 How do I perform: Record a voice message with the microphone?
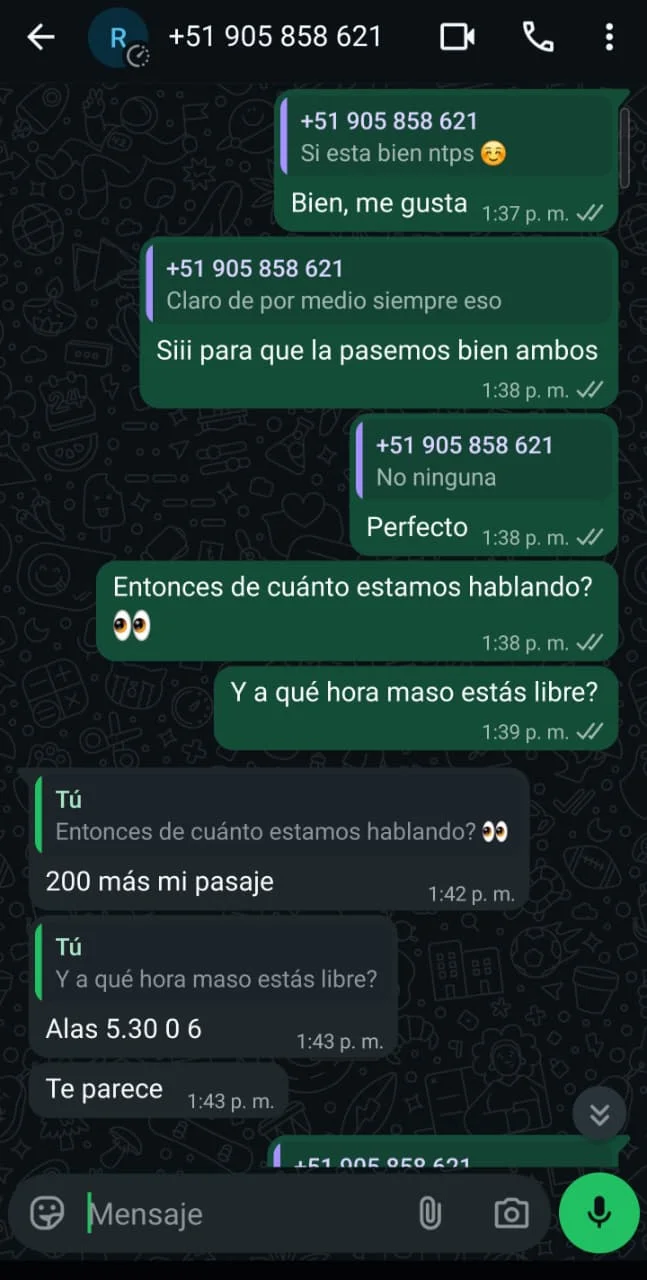tap(599, 1213)
